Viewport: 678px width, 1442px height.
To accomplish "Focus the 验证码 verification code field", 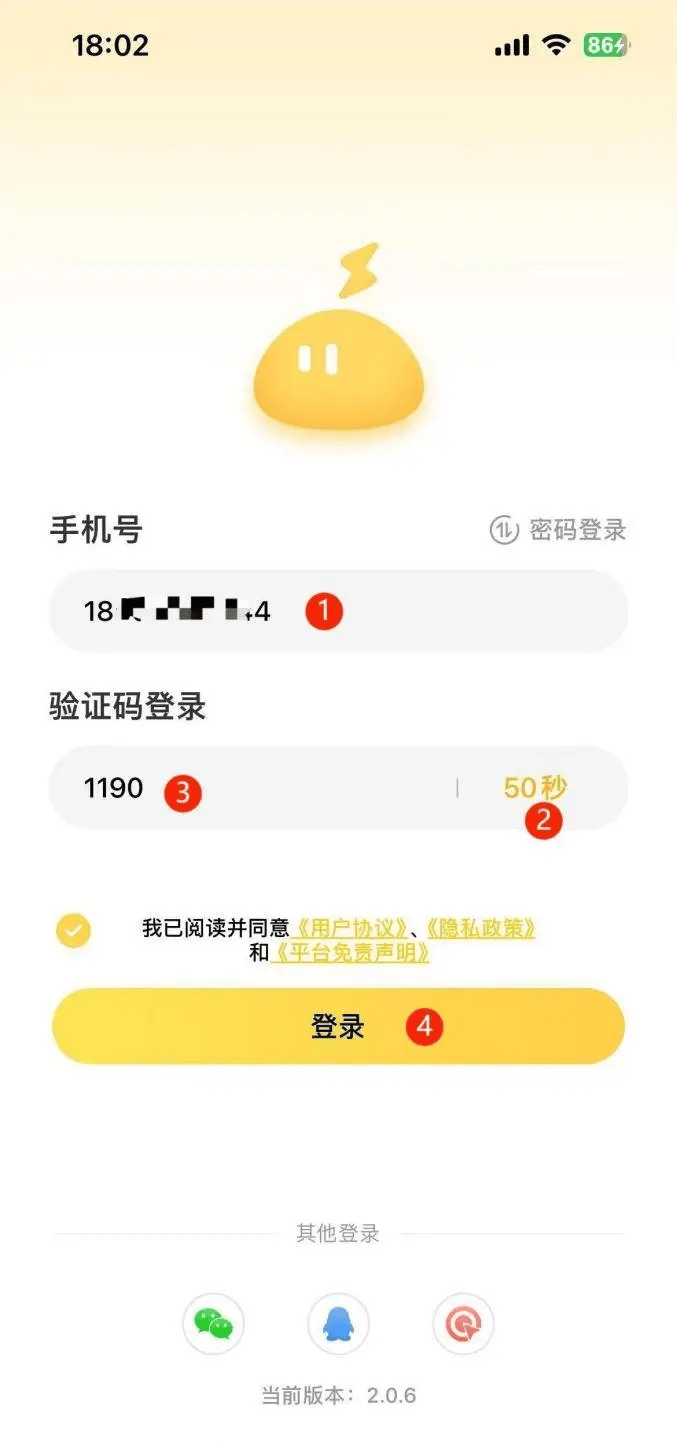I will [260, 788].
